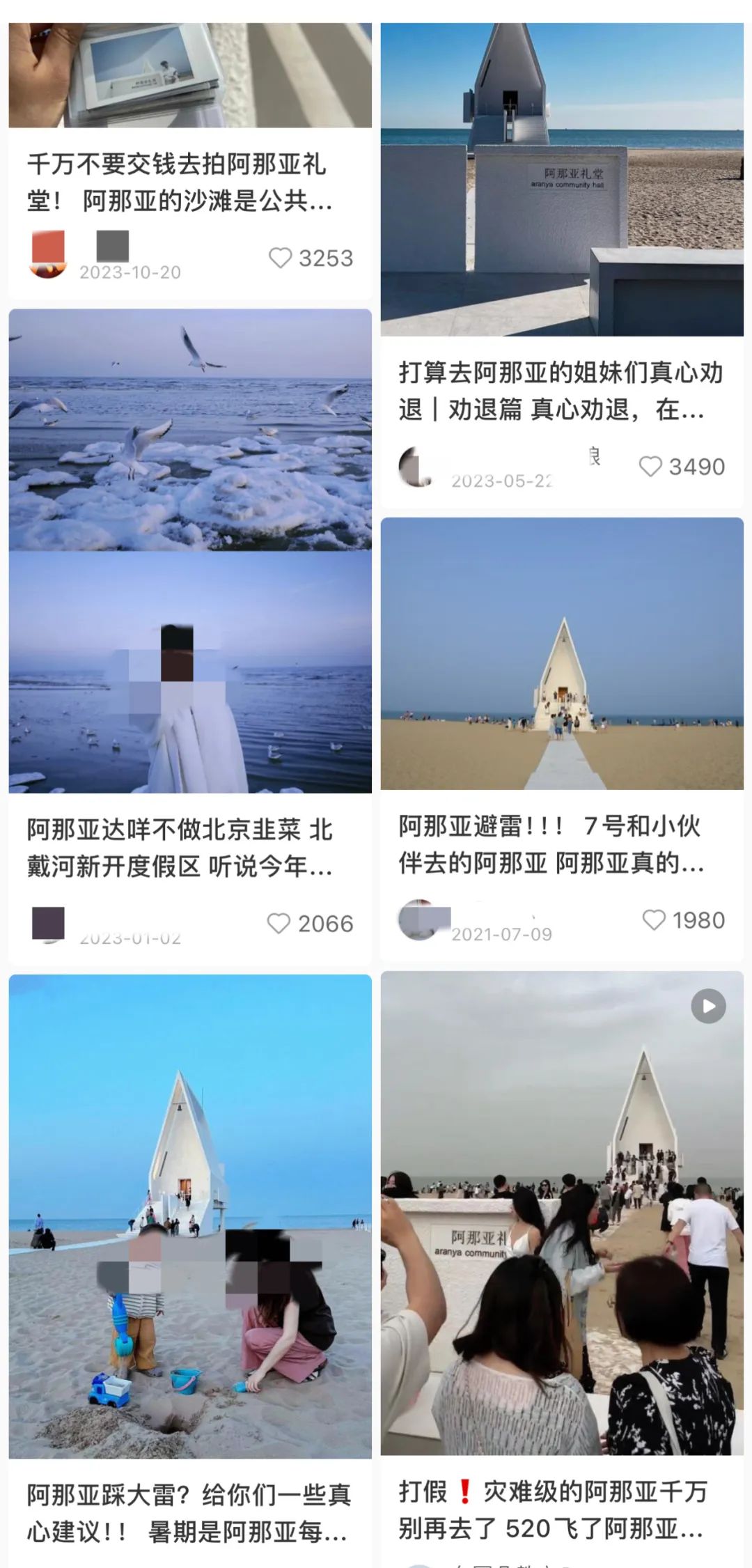
Task: Open the post '阿那亚避雷!!! 7号和小伙伴去的阿那亚'
Action: click(x=550, y=844)
